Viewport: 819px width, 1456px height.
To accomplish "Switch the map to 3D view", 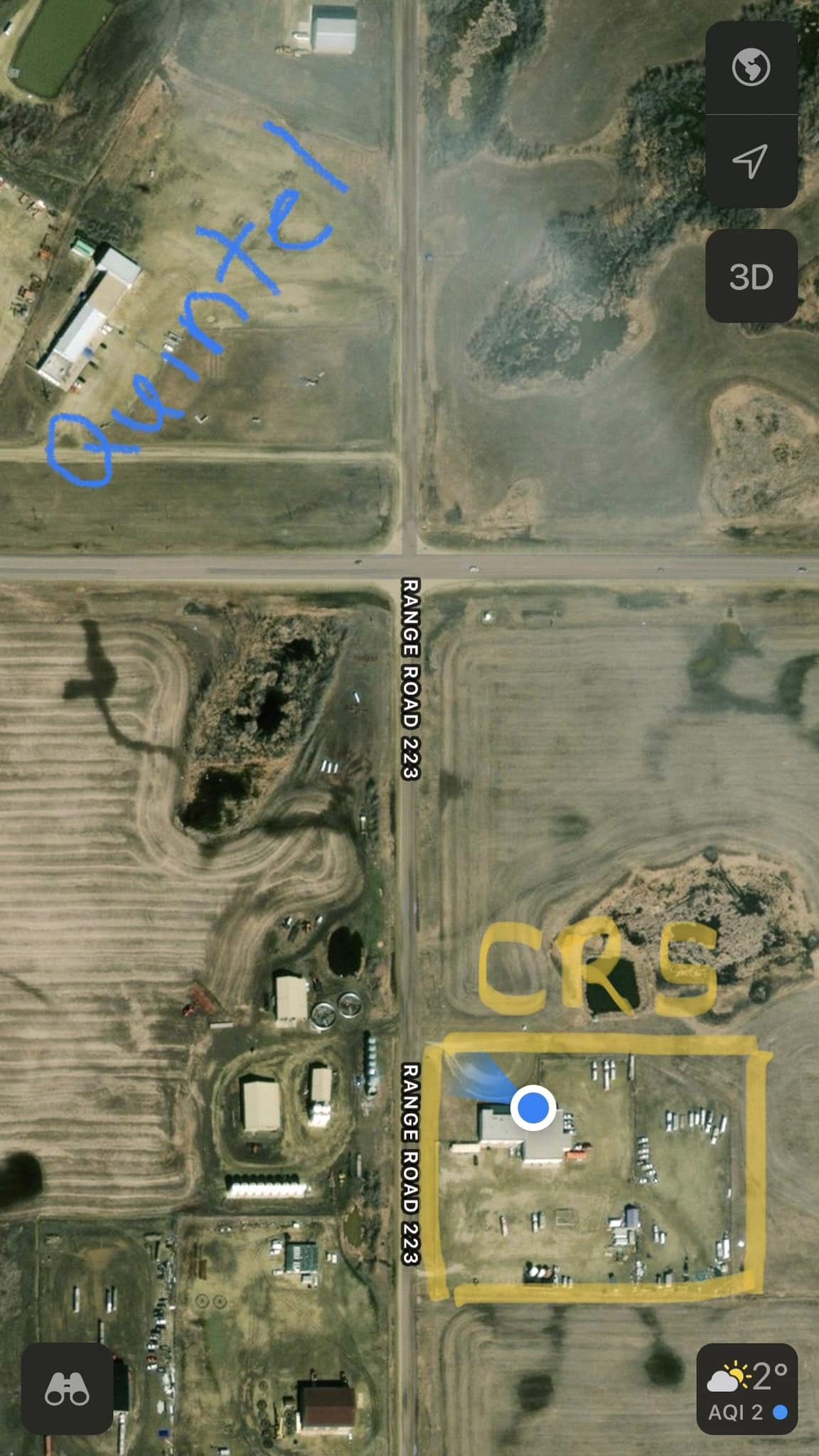I will (751, 277).
